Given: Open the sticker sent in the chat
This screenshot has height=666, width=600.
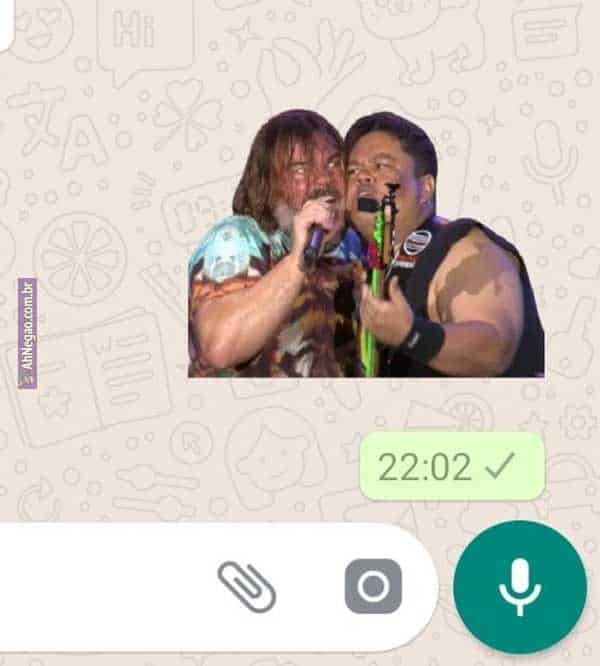Looking at the screenshot, I should click(366, 243).
